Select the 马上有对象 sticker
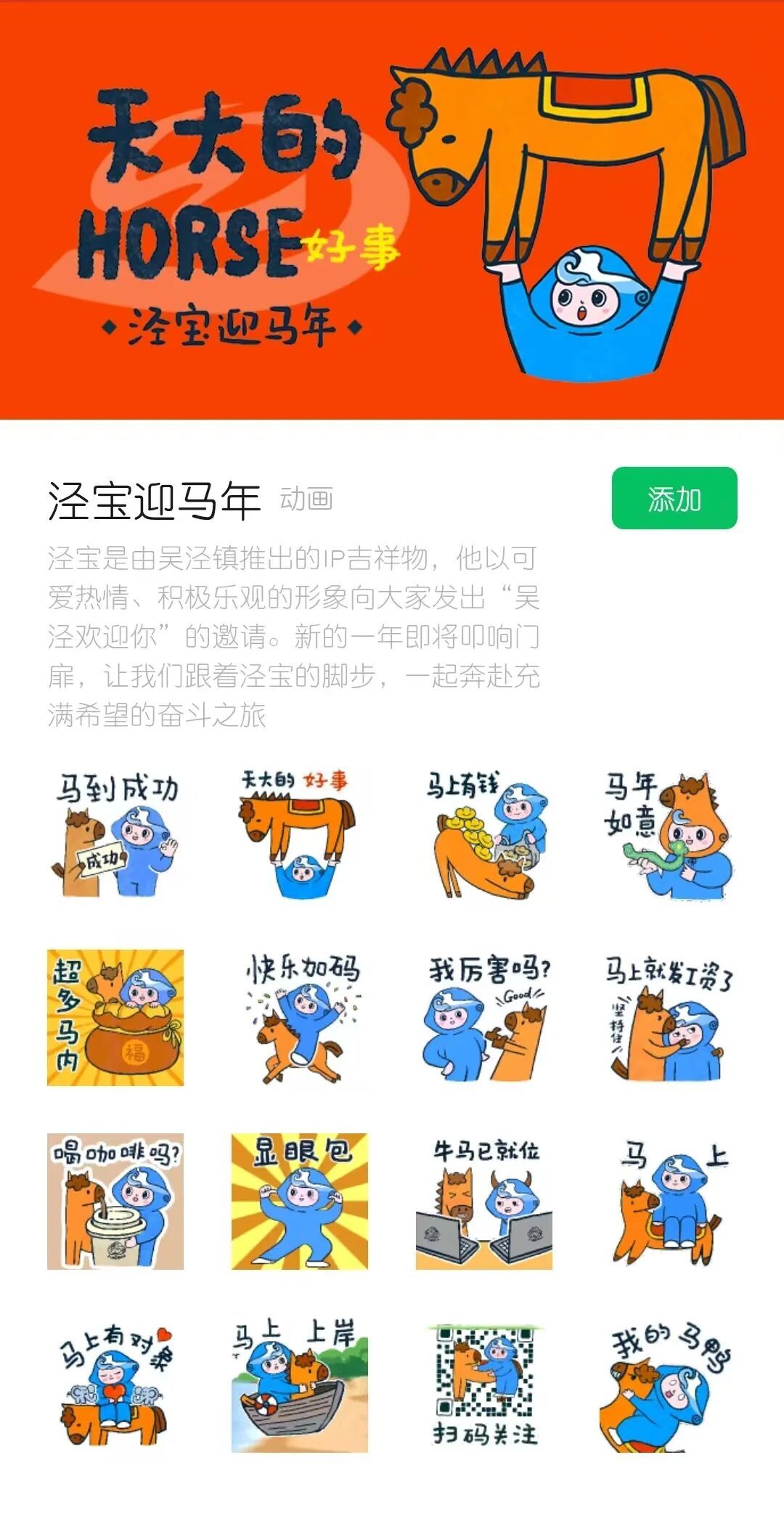This screenshot has height=1521, width=784. (115, 1385)
